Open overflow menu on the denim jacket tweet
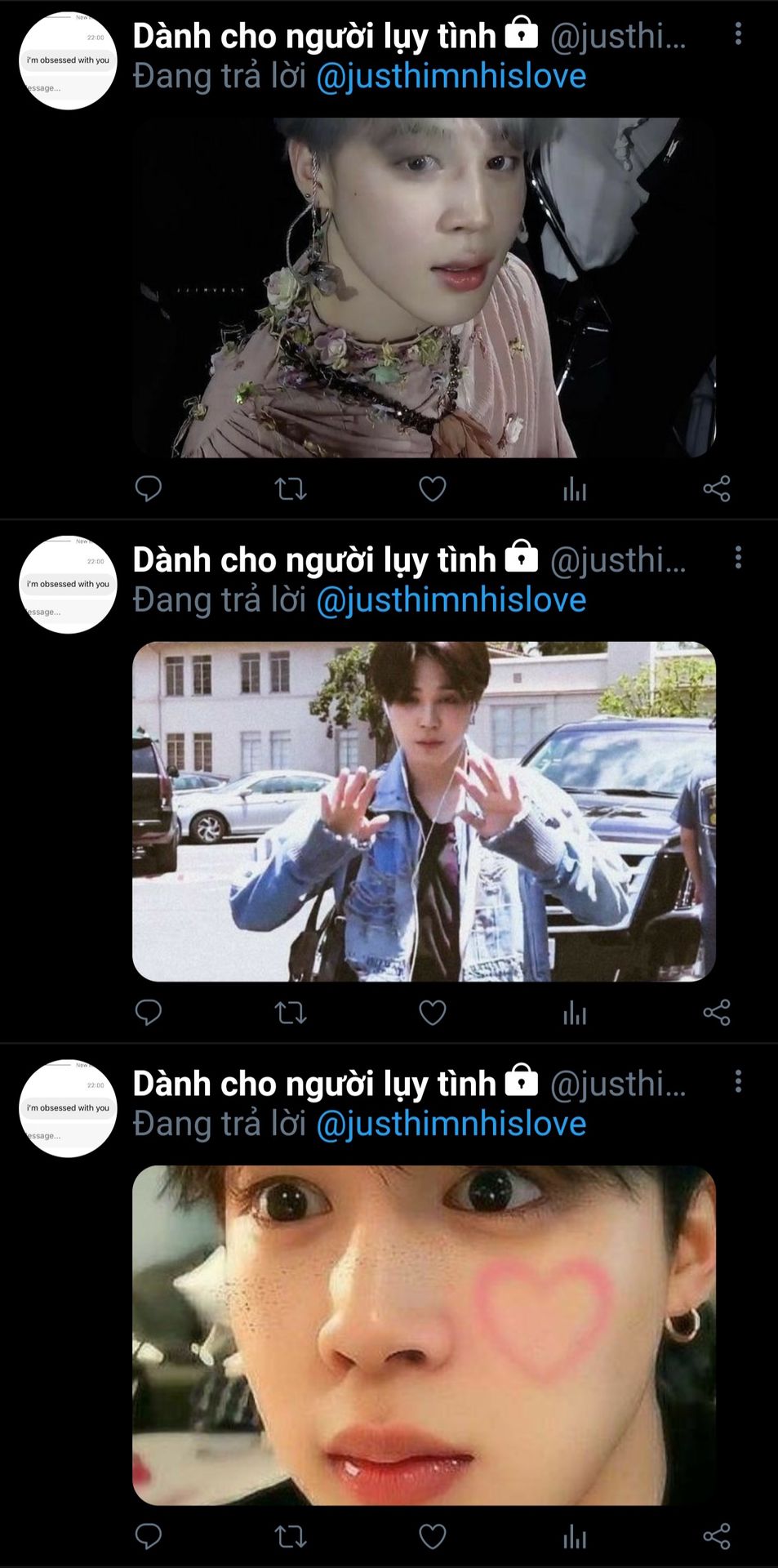 [x=738, y=558]
